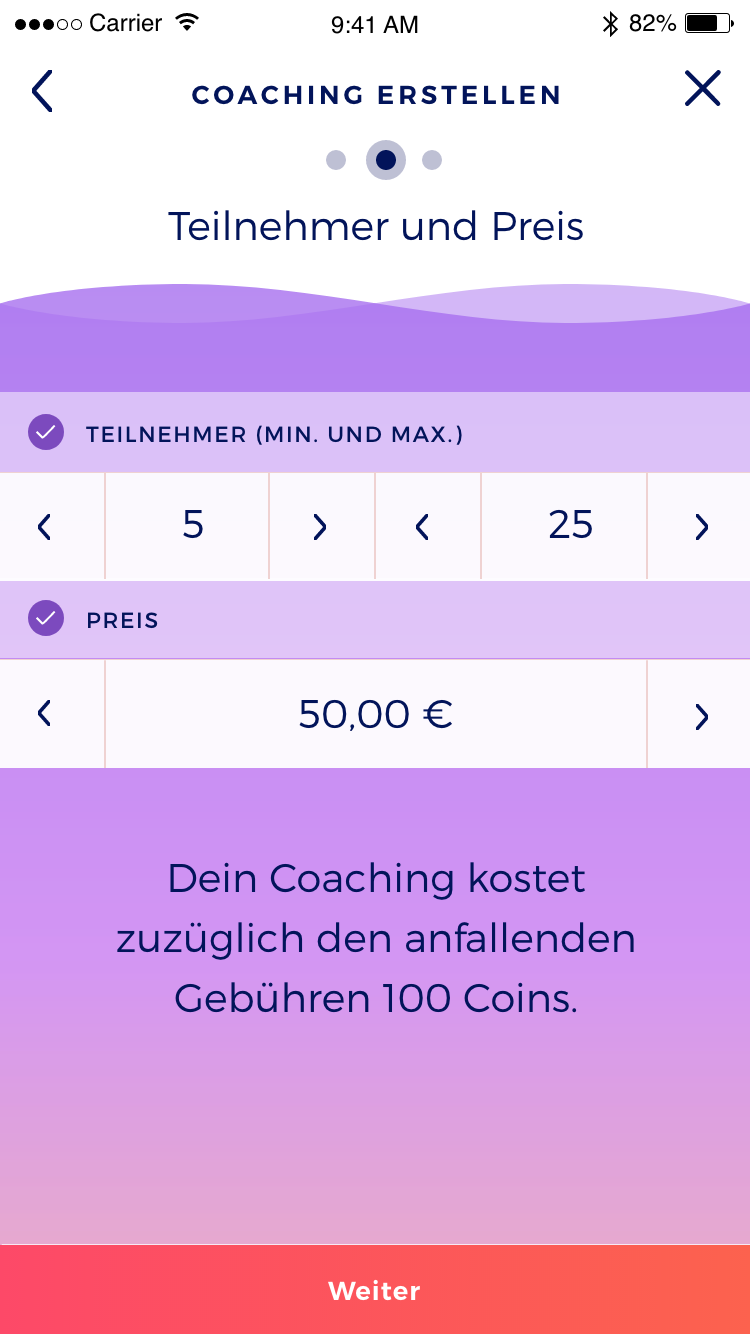
Task: Raise the Preis above 50,00 €
Action: point(701,716)
